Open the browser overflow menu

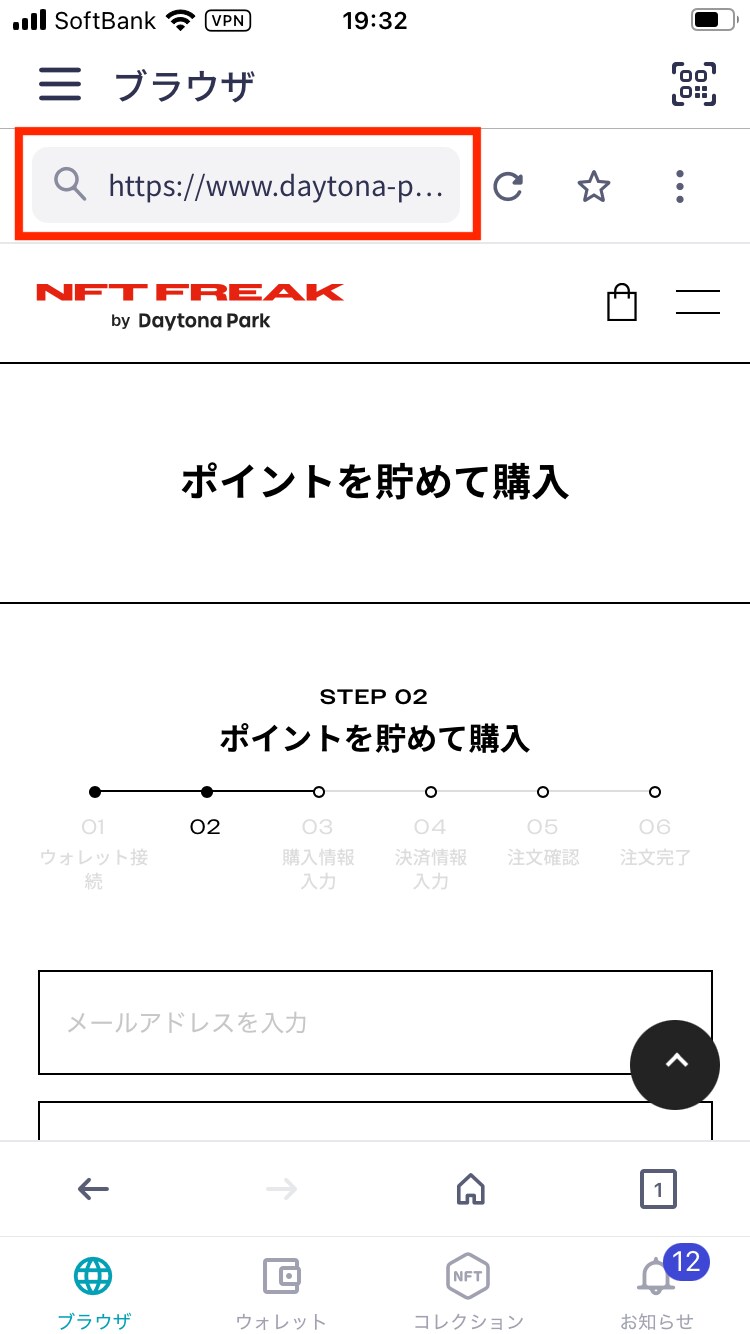pyautogui.click(x=680, y=186)
